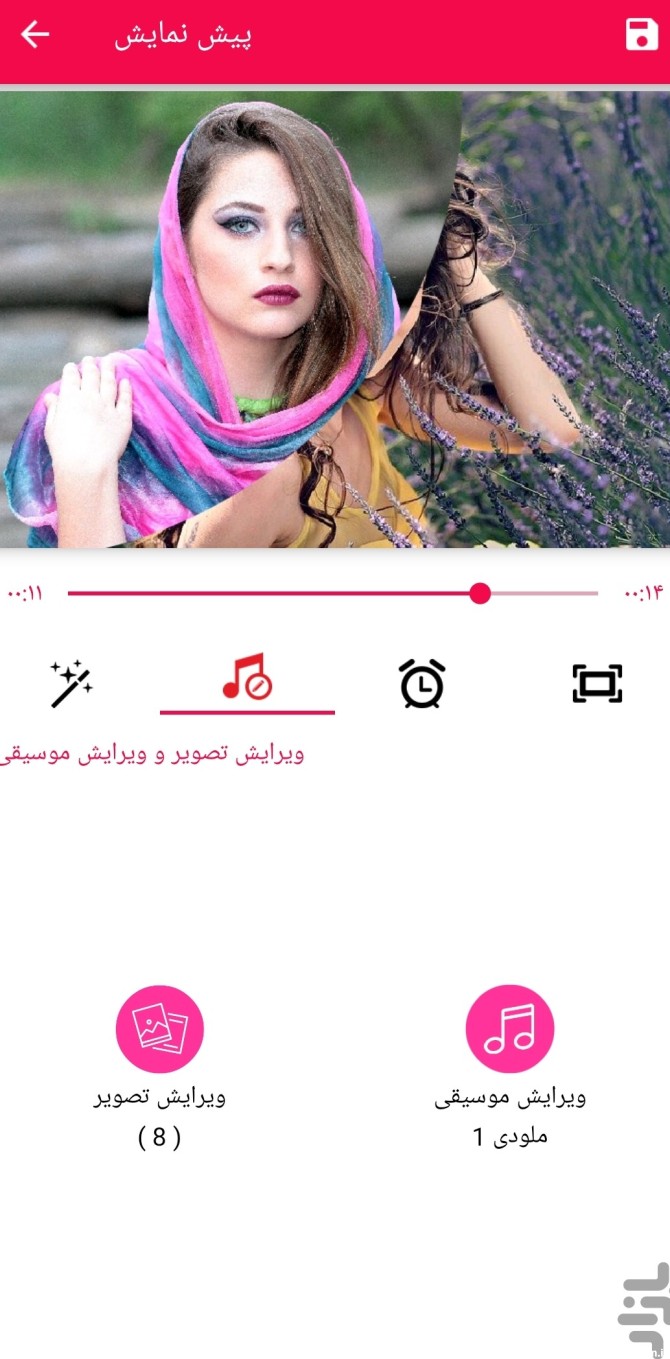Open ویرایش موسیقی music editing
This screenshot has height=1359, width=670.
510,1029
